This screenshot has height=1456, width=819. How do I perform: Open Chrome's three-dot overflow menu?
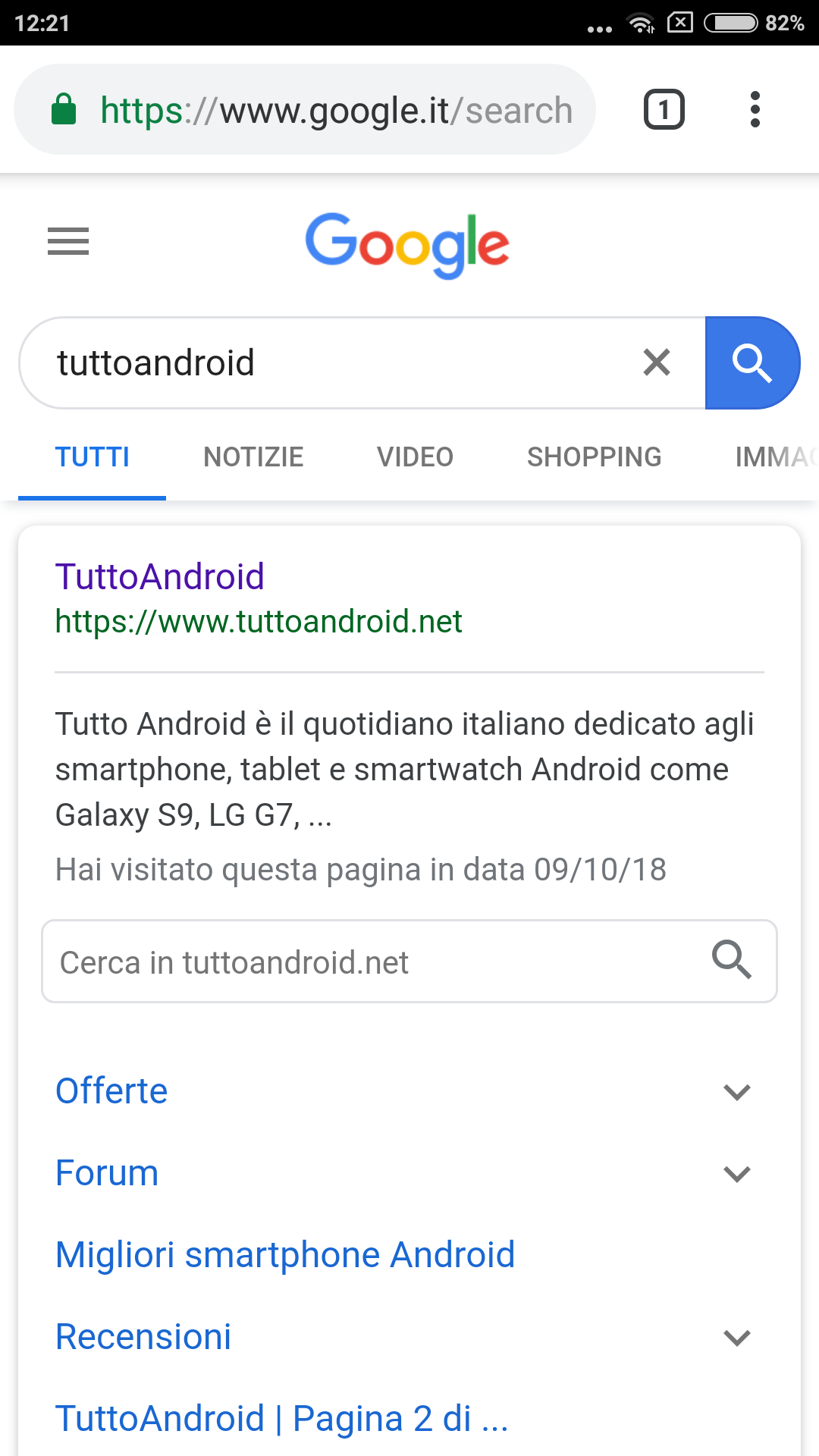(755, 110)
